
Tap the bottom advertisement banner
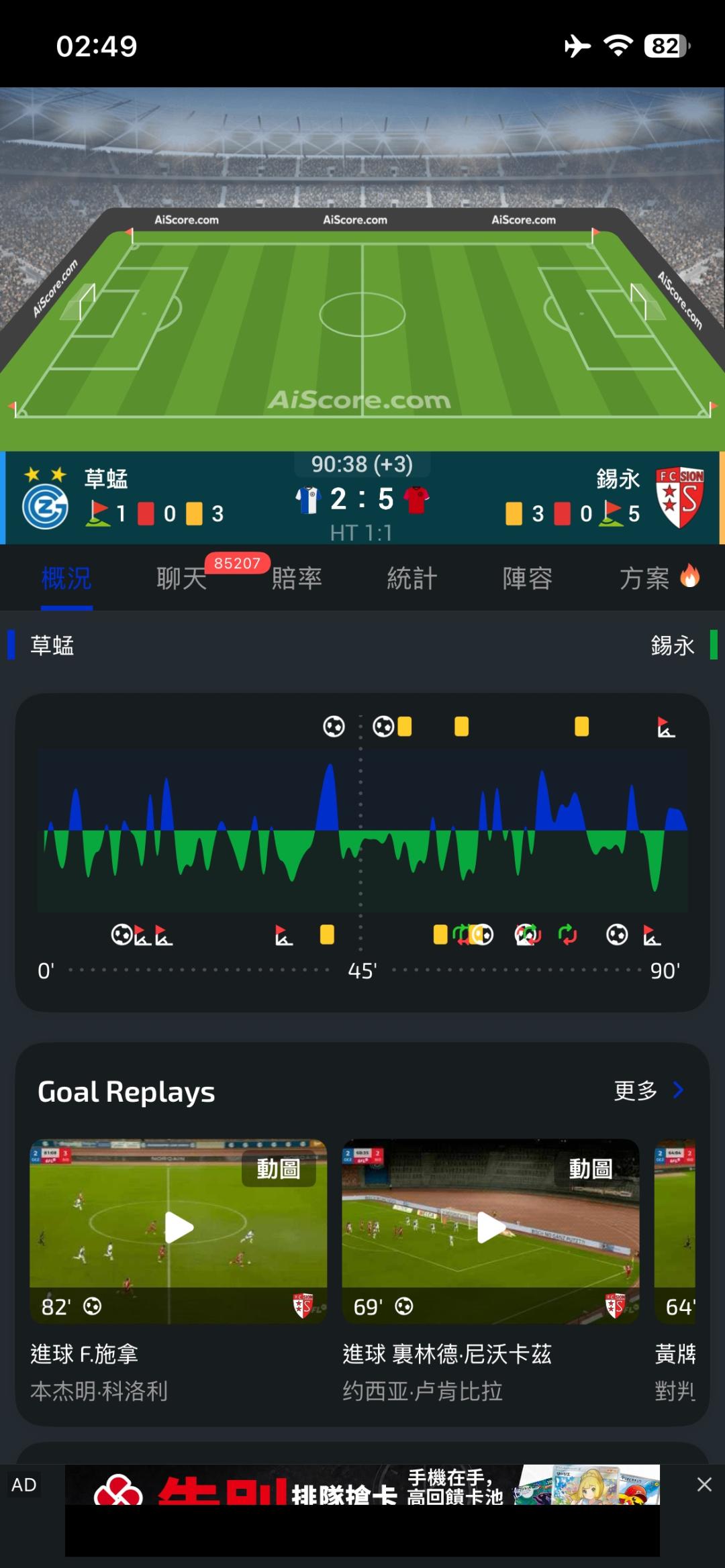coord(362,1510)
